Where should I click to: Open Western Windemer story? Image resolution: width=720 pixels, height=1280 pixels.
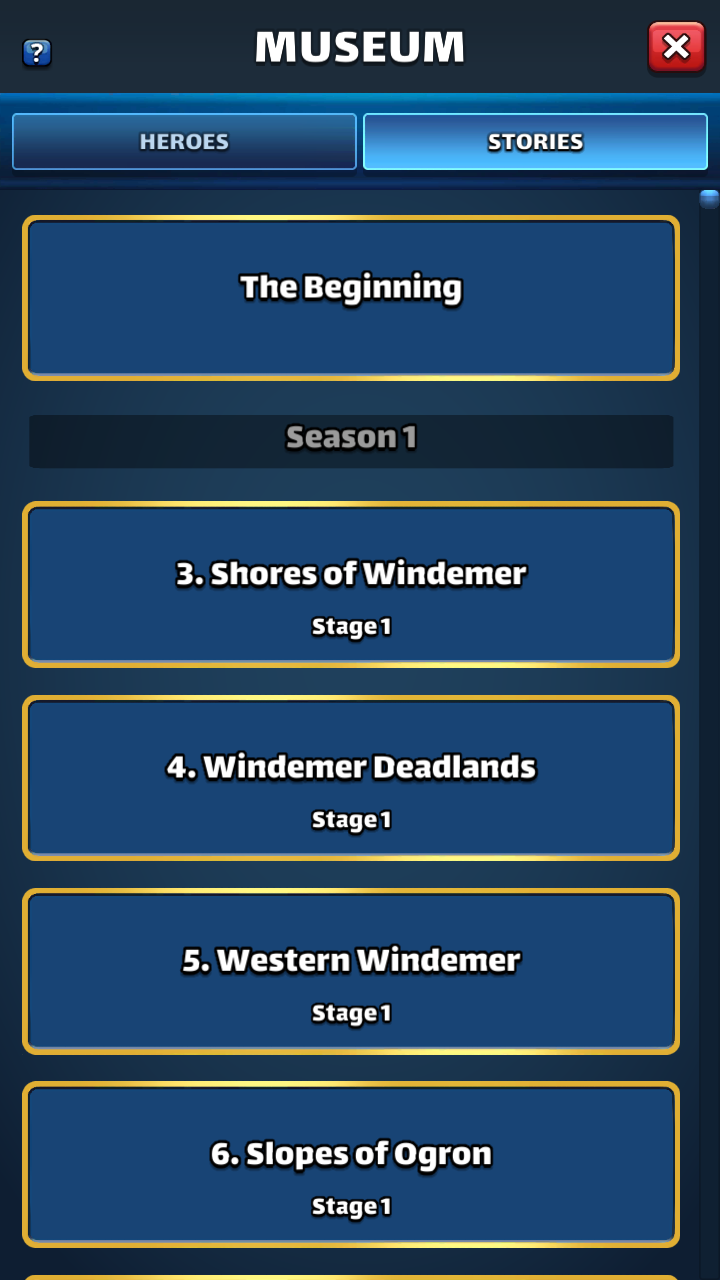point(351,970)
